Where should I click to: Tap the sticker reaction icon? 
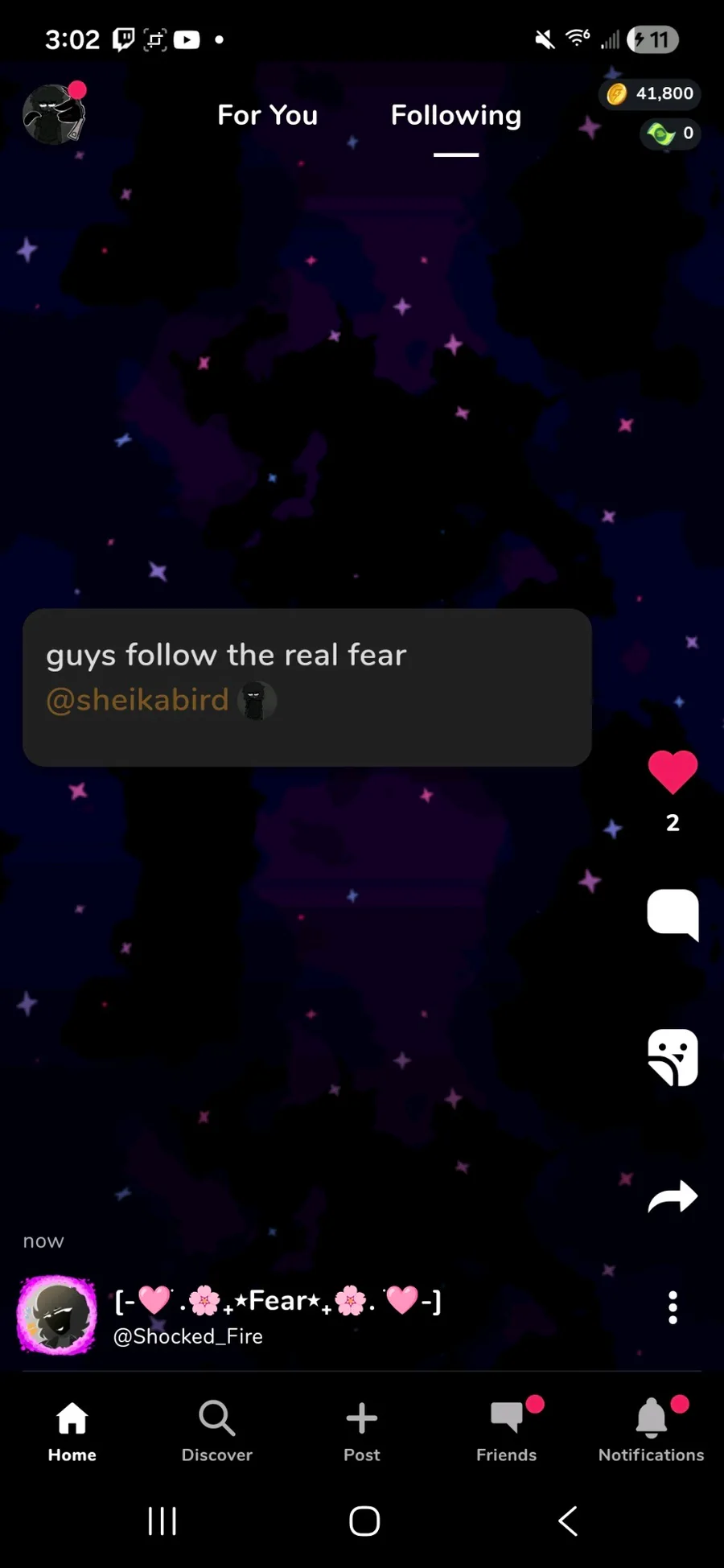click(x=673, y=1056)
